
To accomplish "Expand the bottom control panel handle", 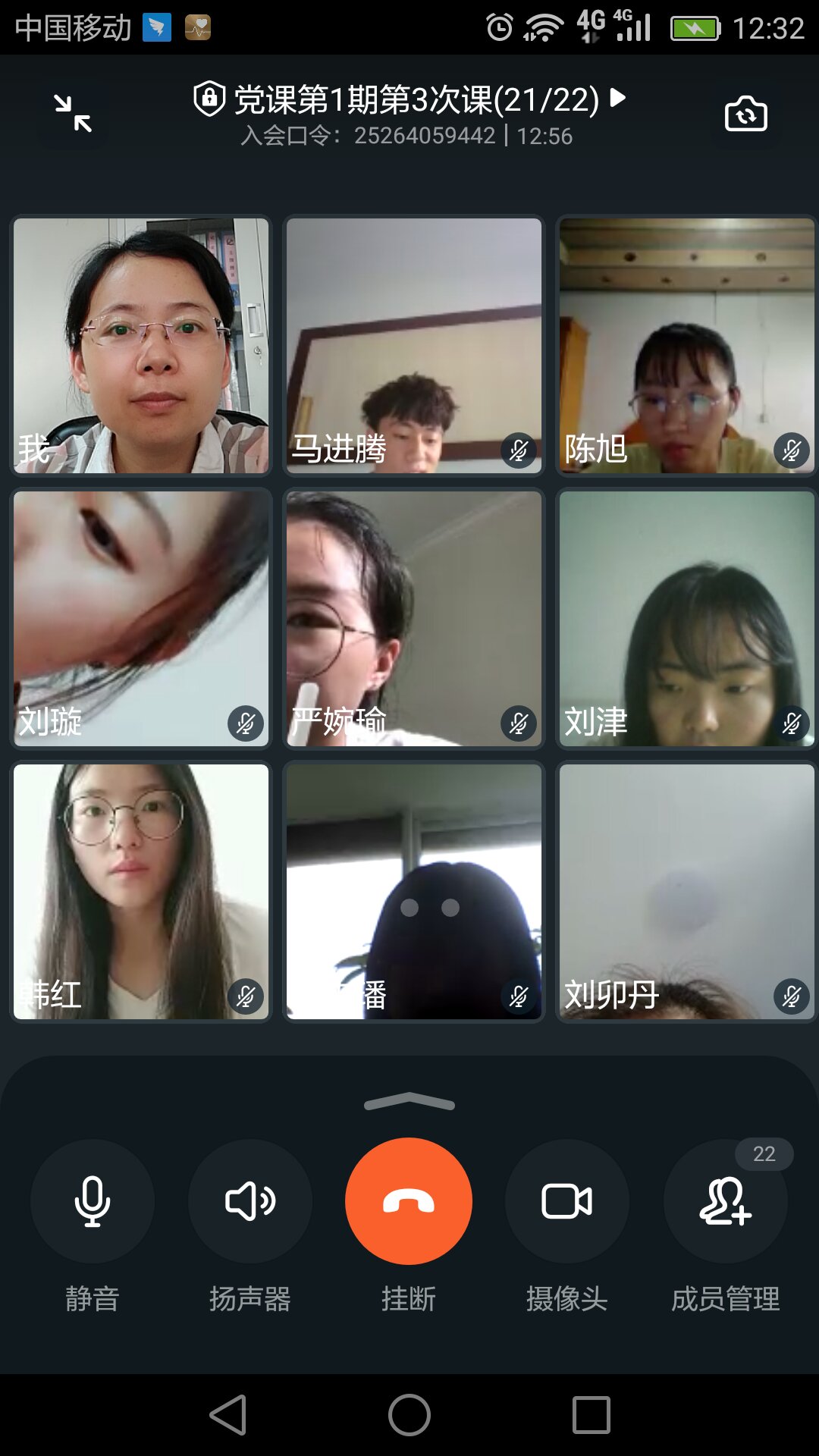I will [409, 1102].
